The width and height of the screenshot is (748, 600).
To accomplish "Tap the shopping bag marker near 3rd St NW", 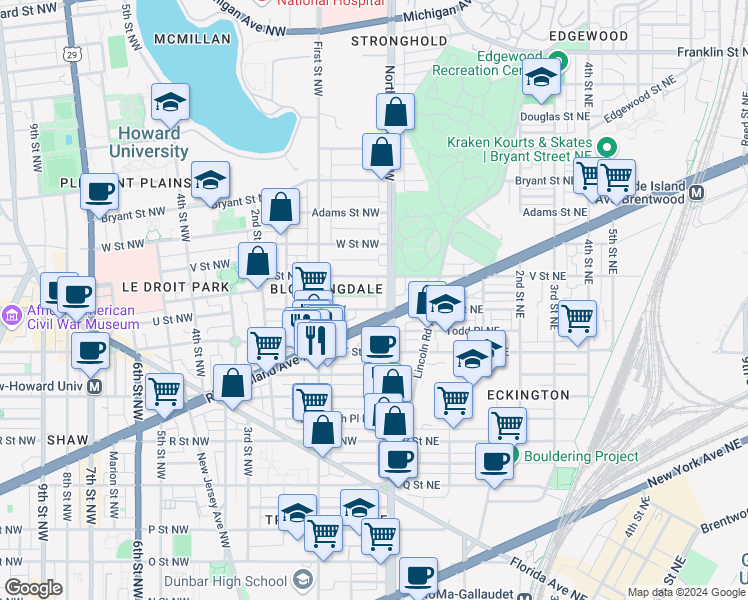I will [x=233, y=385].
